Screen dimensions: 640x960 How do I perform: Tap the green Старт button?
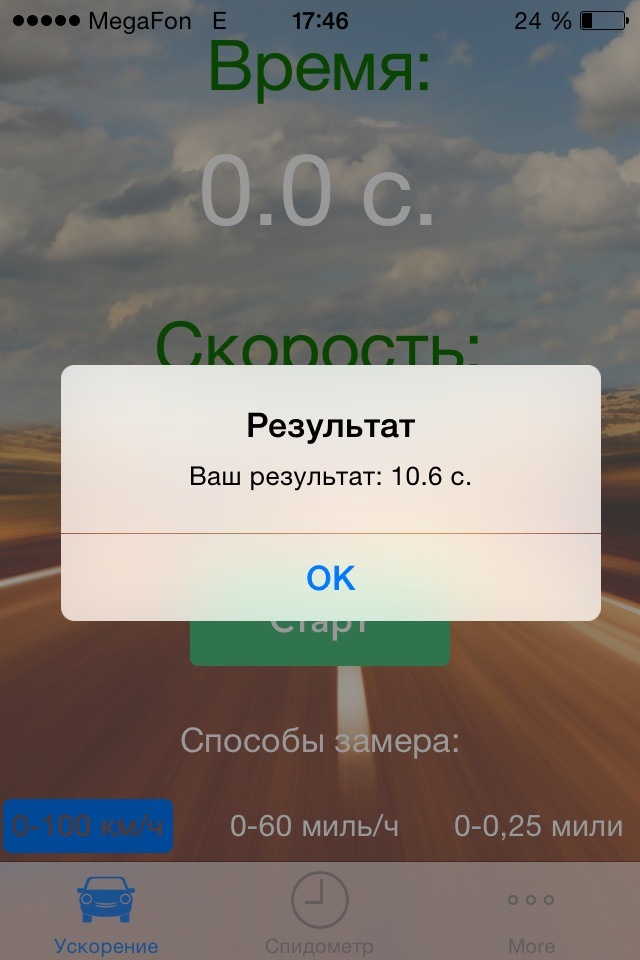coord(320,642)
